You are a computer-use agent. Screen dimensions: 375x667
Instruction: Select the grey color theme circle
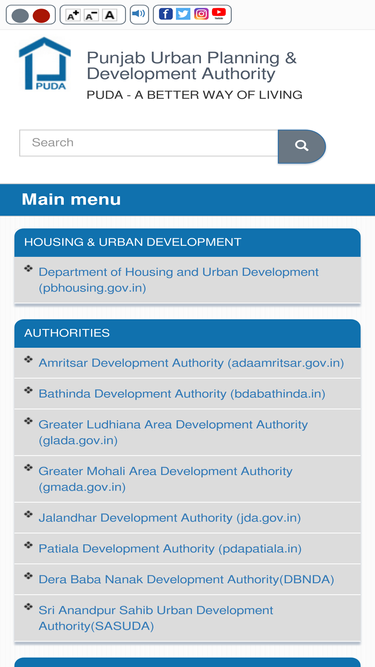coord(20,16)
